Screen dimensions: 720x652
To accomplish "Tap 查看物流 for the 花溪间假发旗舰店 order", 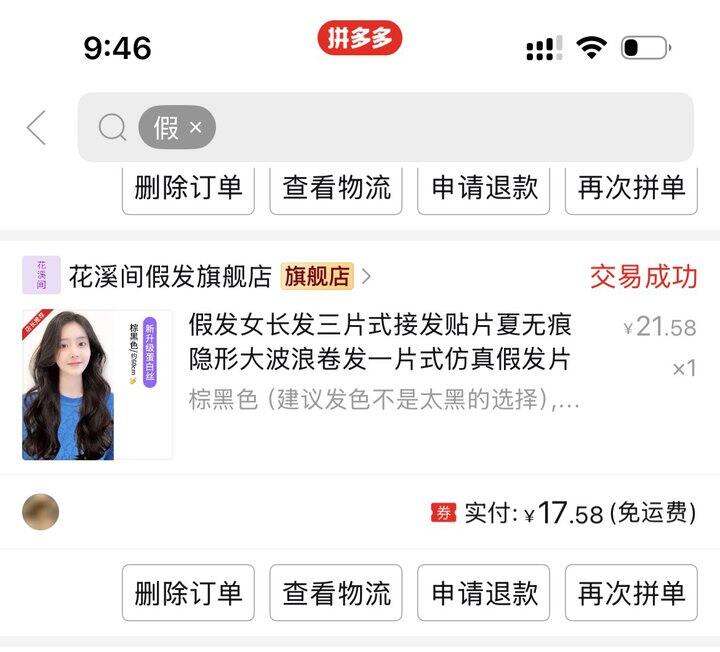I will point(336,593).
